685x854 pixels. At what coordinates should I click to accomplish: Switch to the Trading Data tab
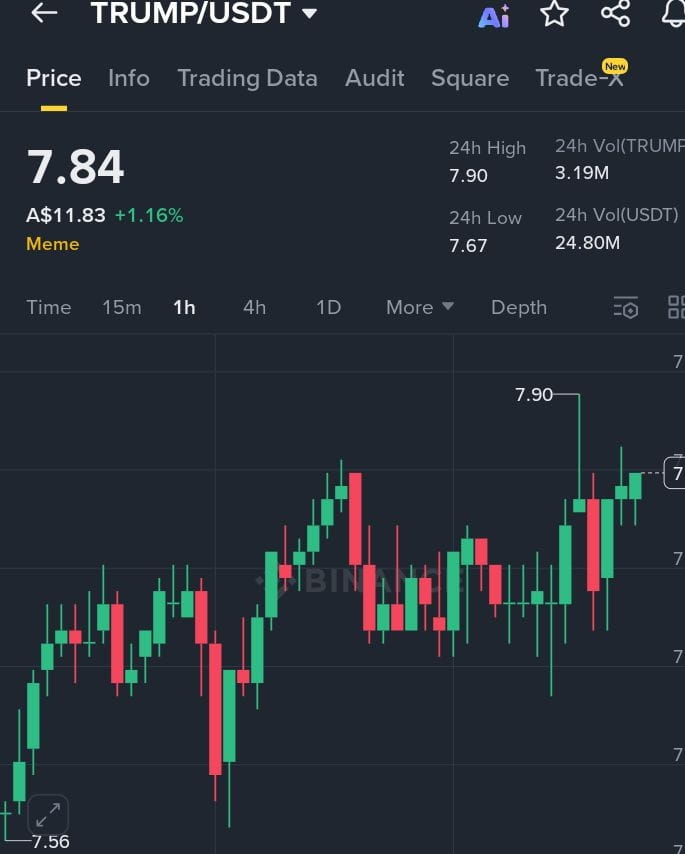(247, 78)
